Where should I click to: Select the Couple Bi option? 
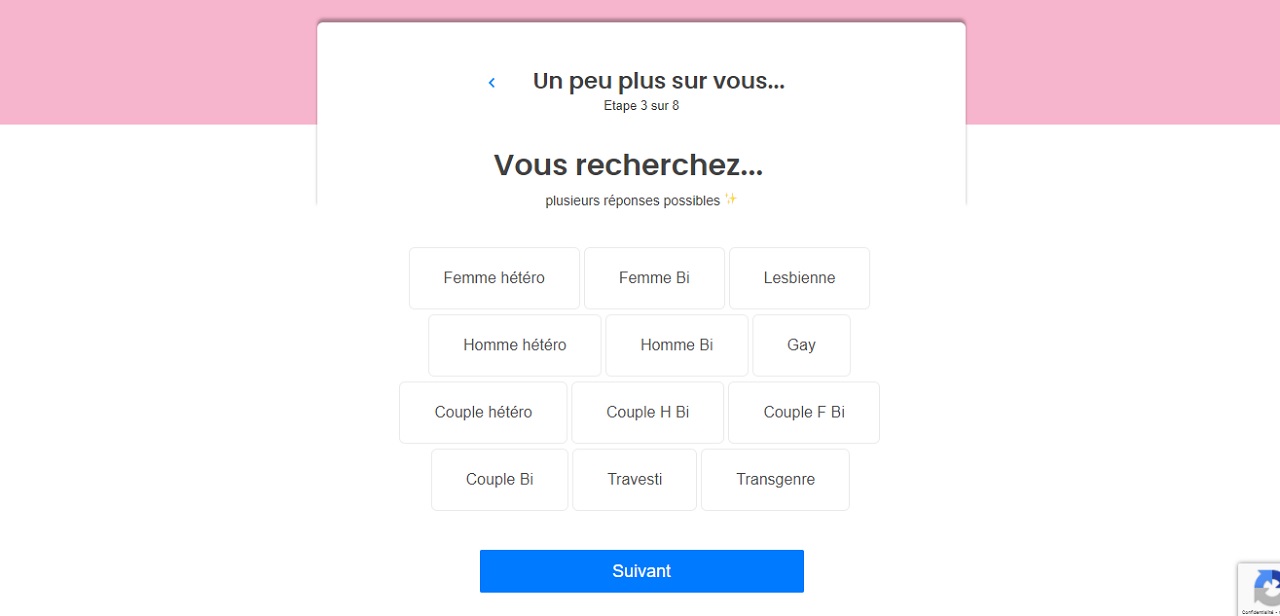coord(499,479)
